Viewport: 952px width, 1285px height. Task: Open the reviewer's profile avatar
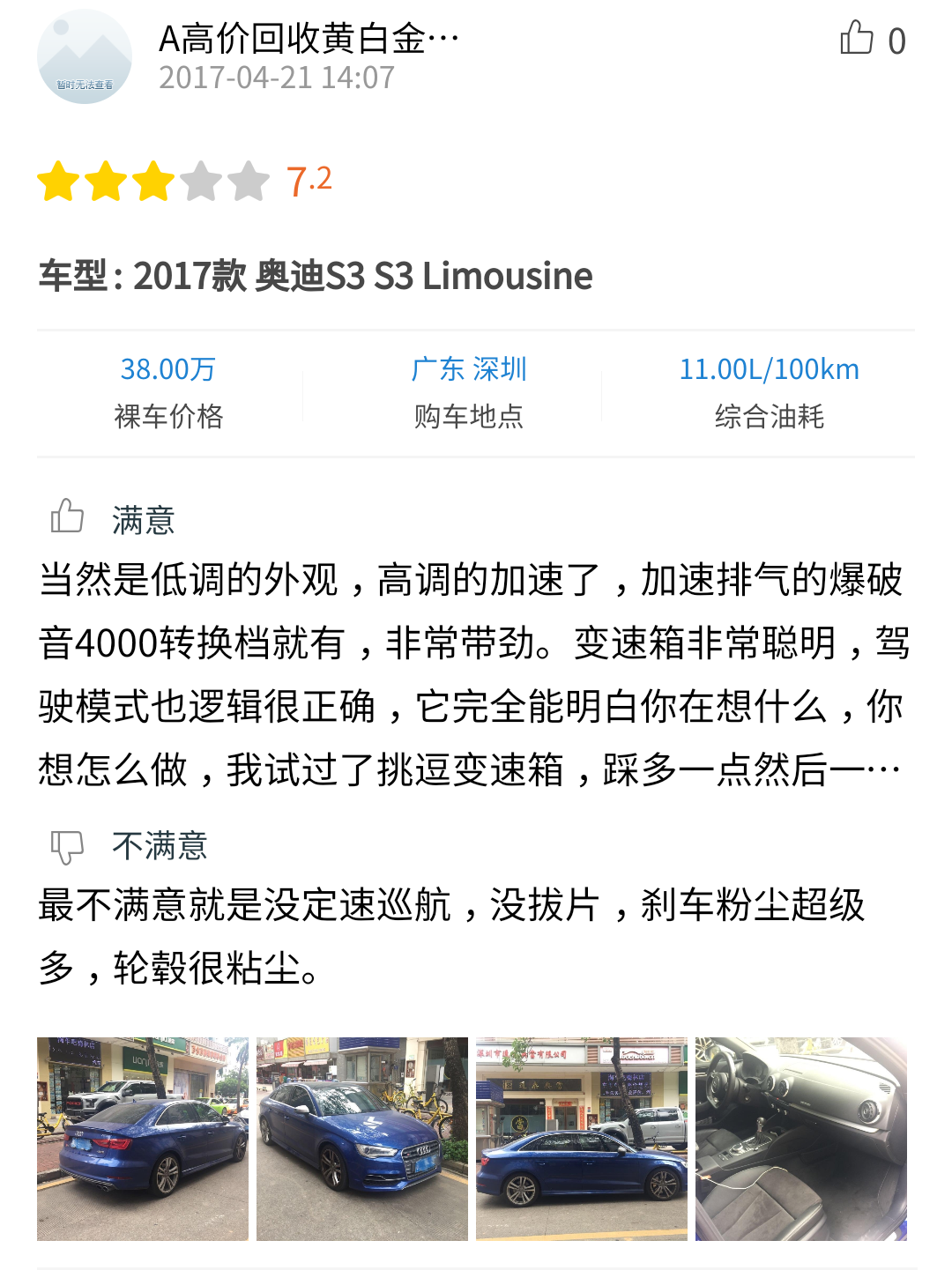[85, 56]
